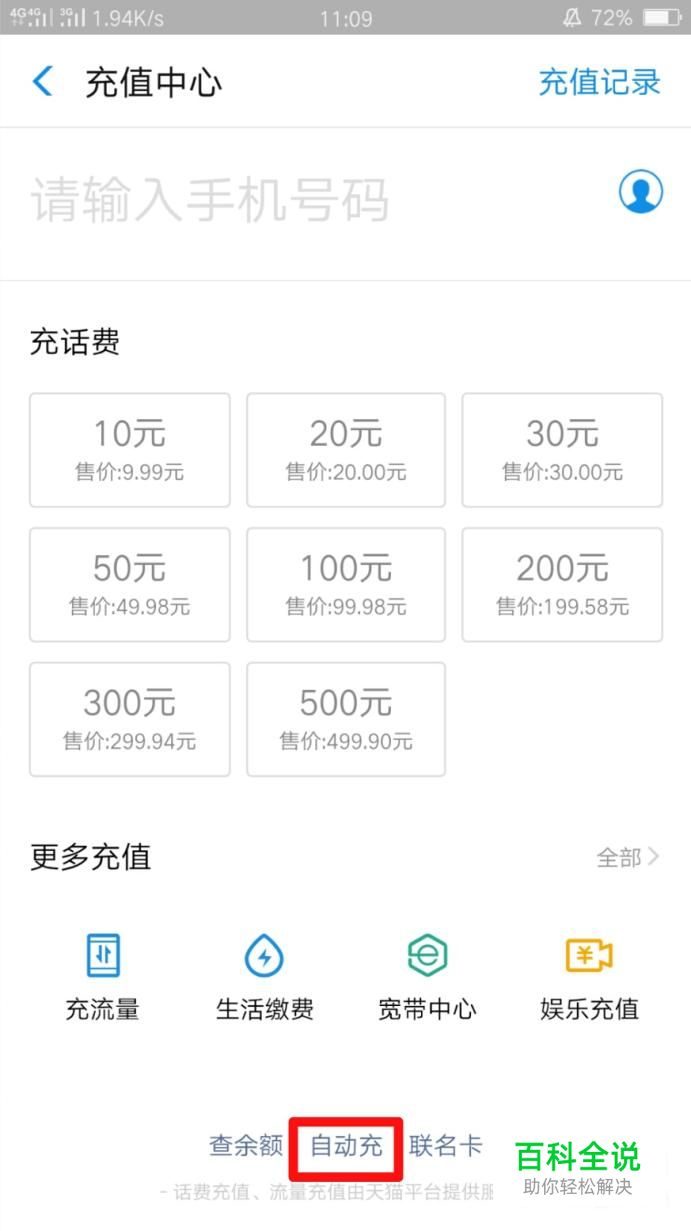Open 生活缴费 bill payment
This screenshot has height=1231, width=691.
(x=265, y=976)
